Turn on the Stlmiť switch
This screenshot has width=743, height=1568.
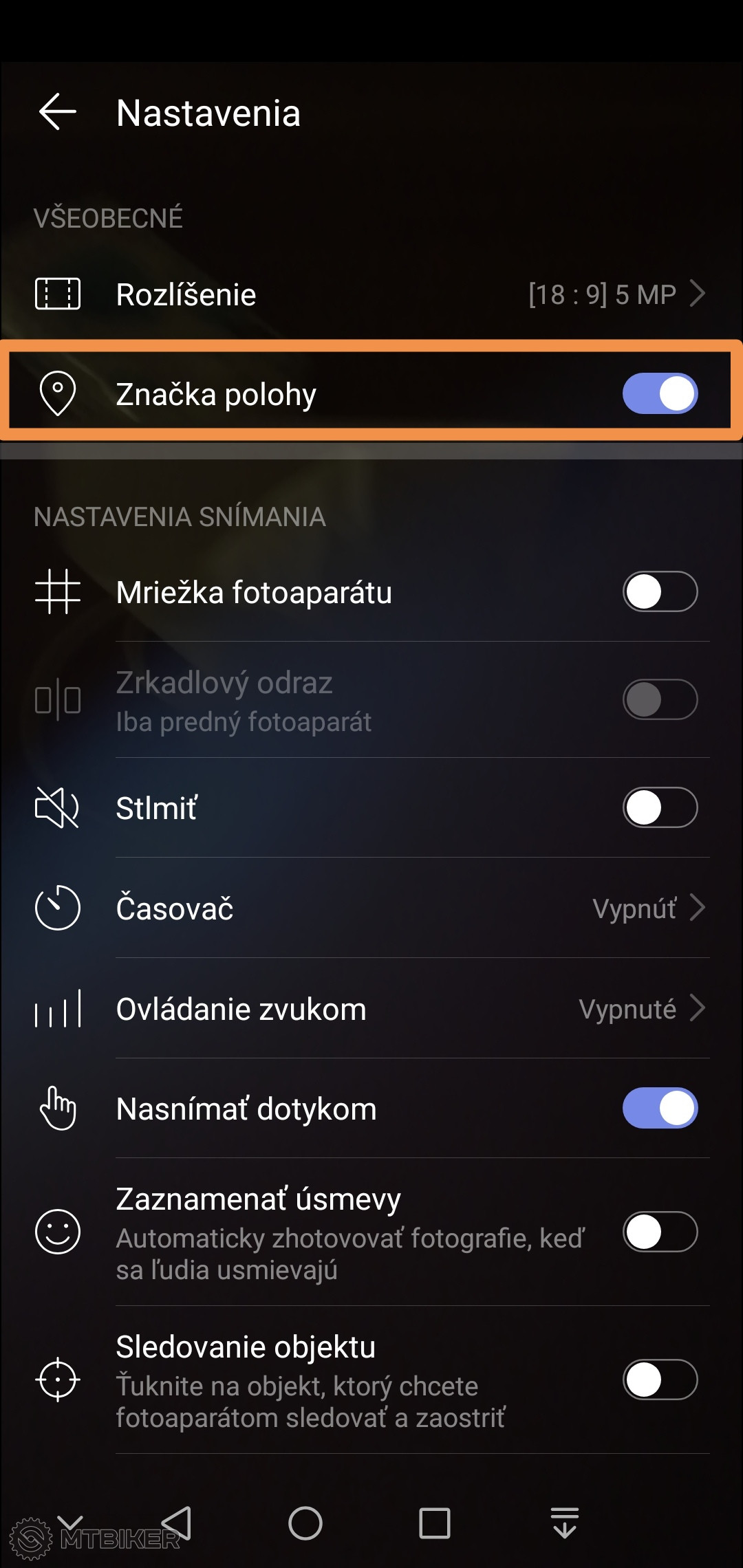[660, 807]
